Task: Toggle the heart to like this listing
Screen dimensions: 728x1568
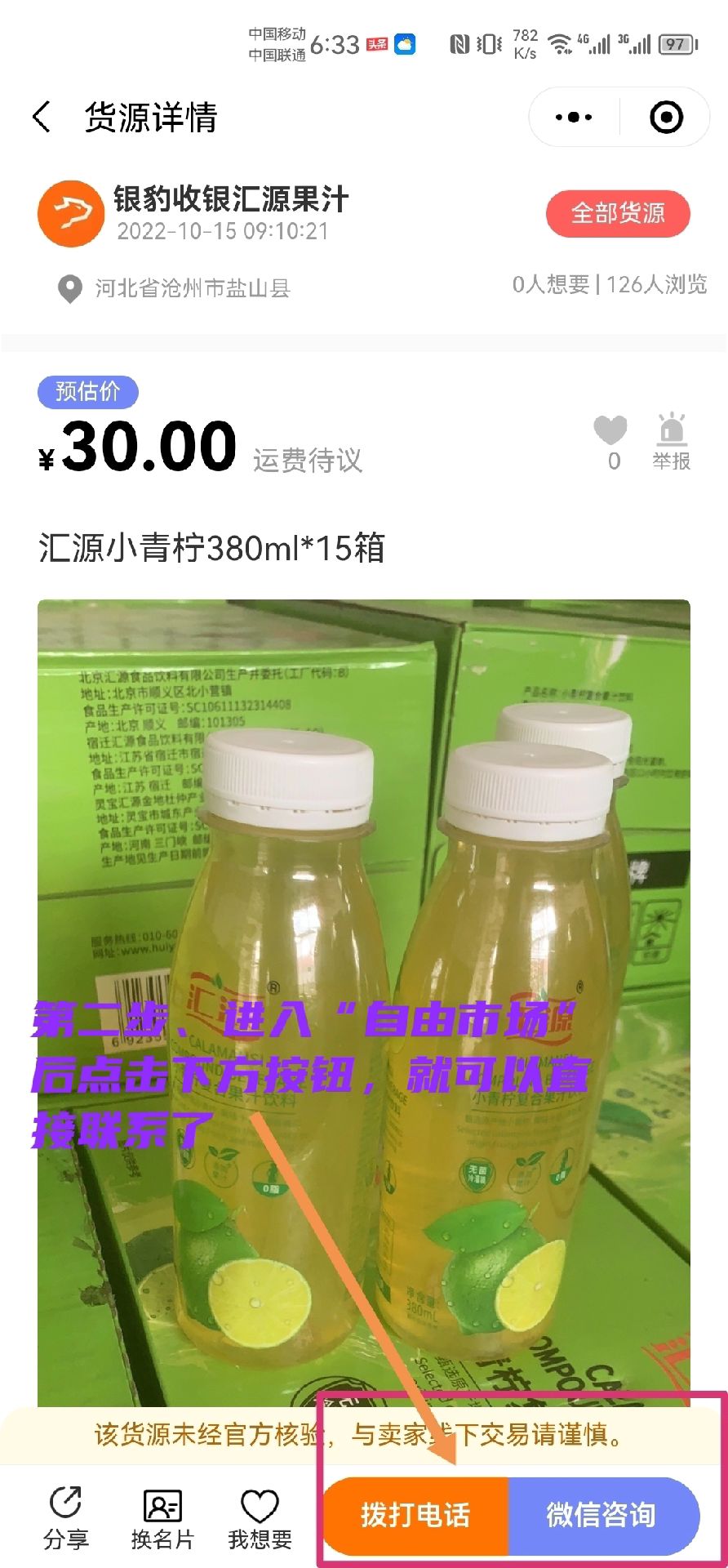Action: (x=610, y=430)
